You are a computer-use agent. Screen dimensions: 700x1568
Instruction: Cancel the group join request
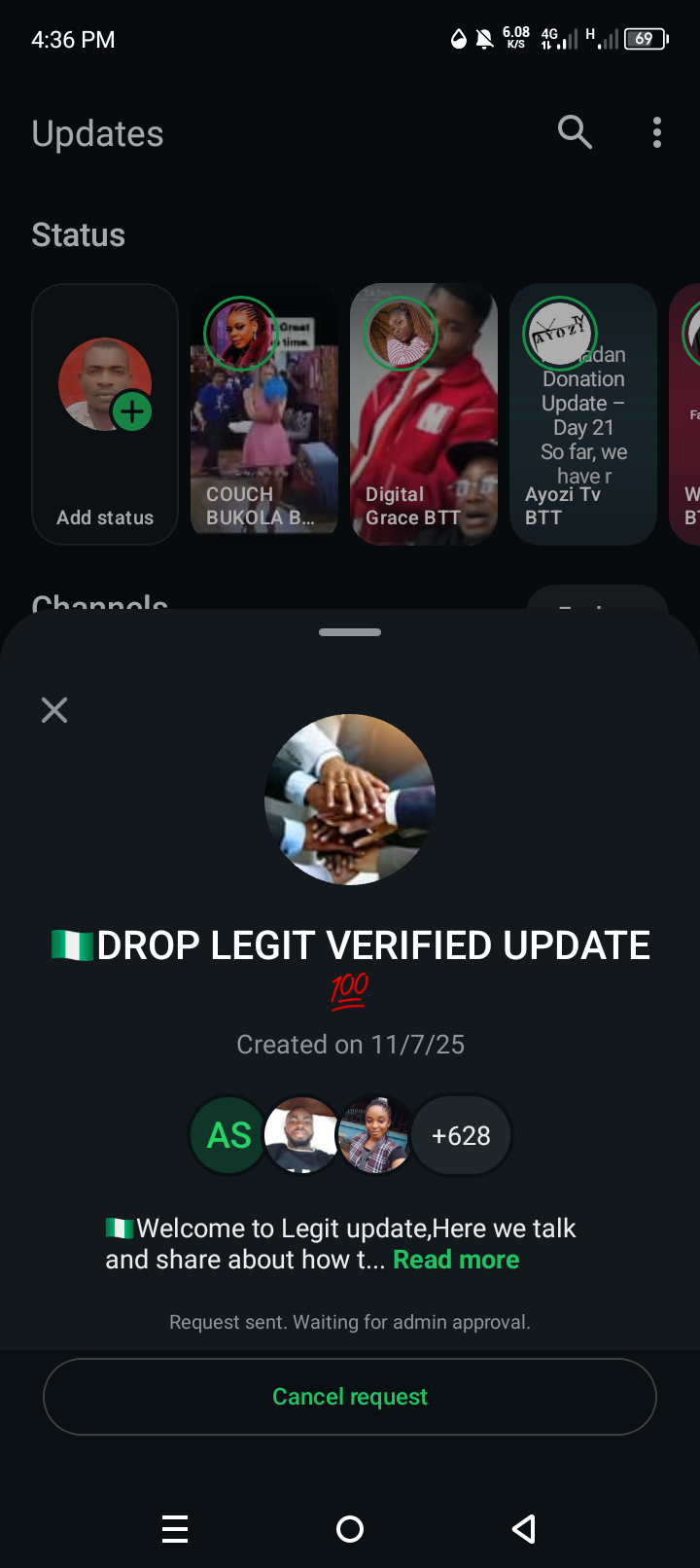(x=350, y=1396)
